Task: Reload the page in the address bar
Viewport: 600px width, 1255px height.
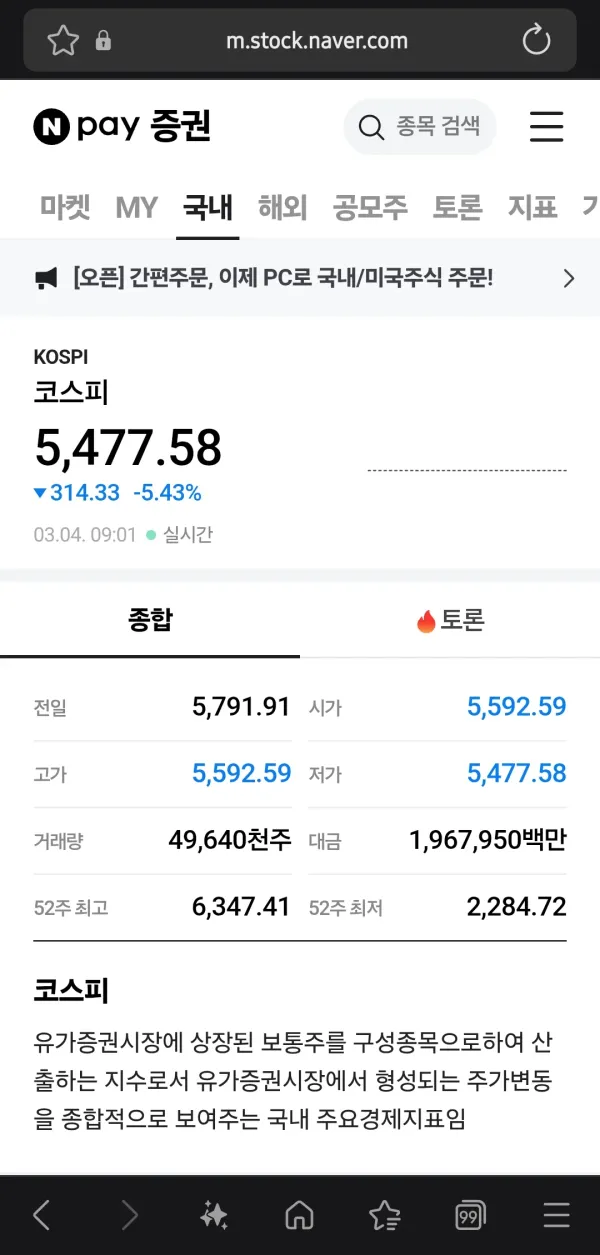Action: pyautogui.click(x=537, y=40)
